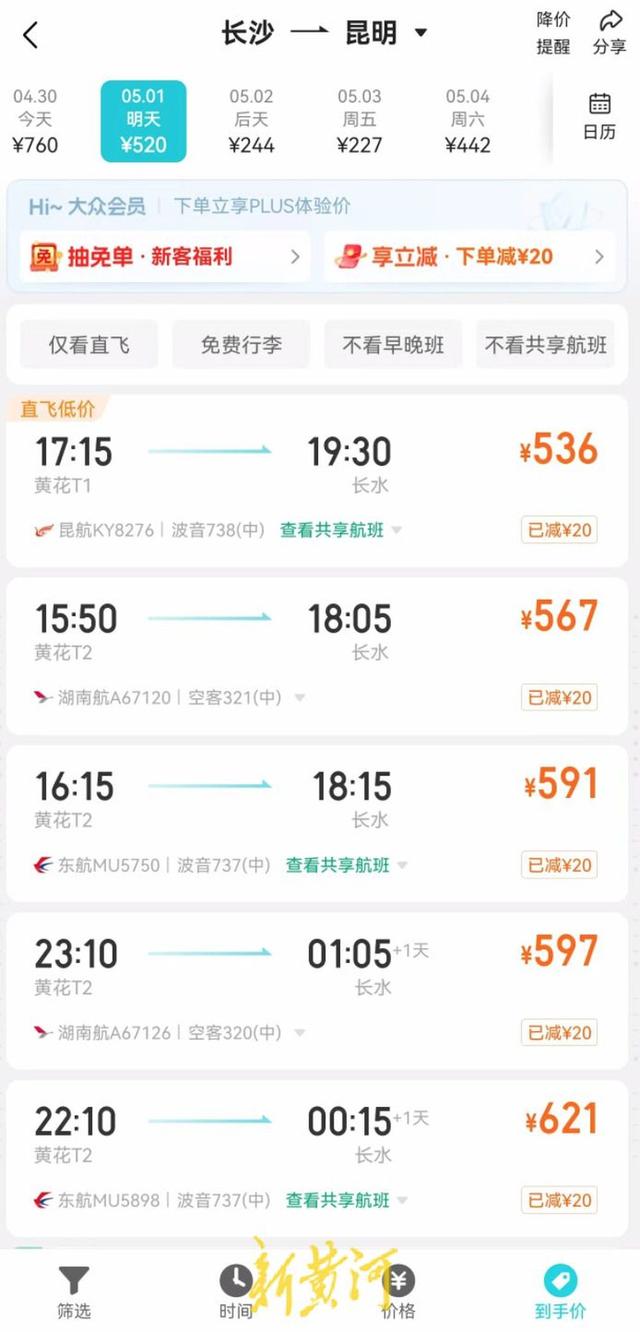Choose the 05.03 周五 ¥227 date
640x1332 pixels.
coord(359,121)
